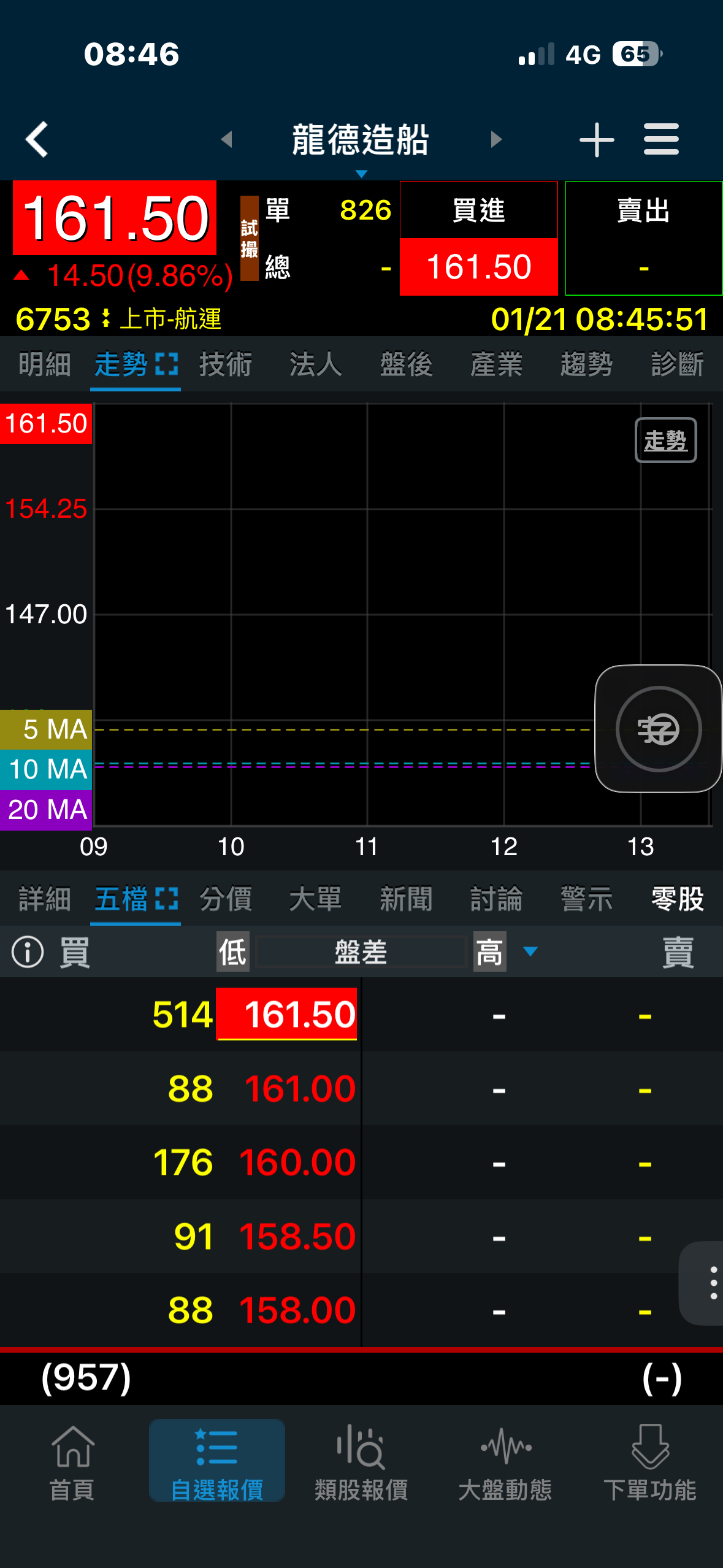Toggle the 高 high filter

point(489,951)
